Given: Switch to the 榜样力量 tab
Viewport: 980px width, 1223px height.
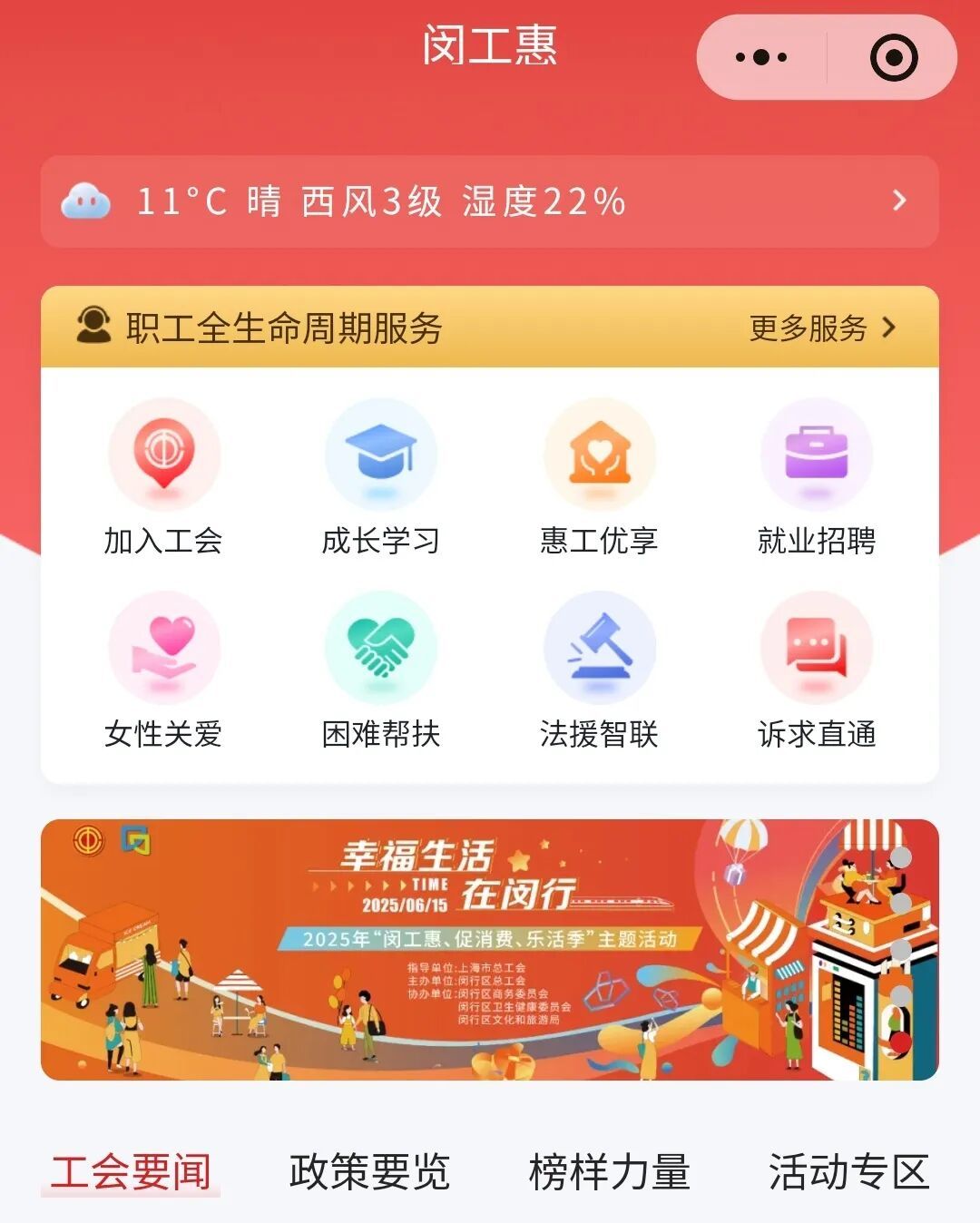Looking at the screenshot, I should (609, 1171).
